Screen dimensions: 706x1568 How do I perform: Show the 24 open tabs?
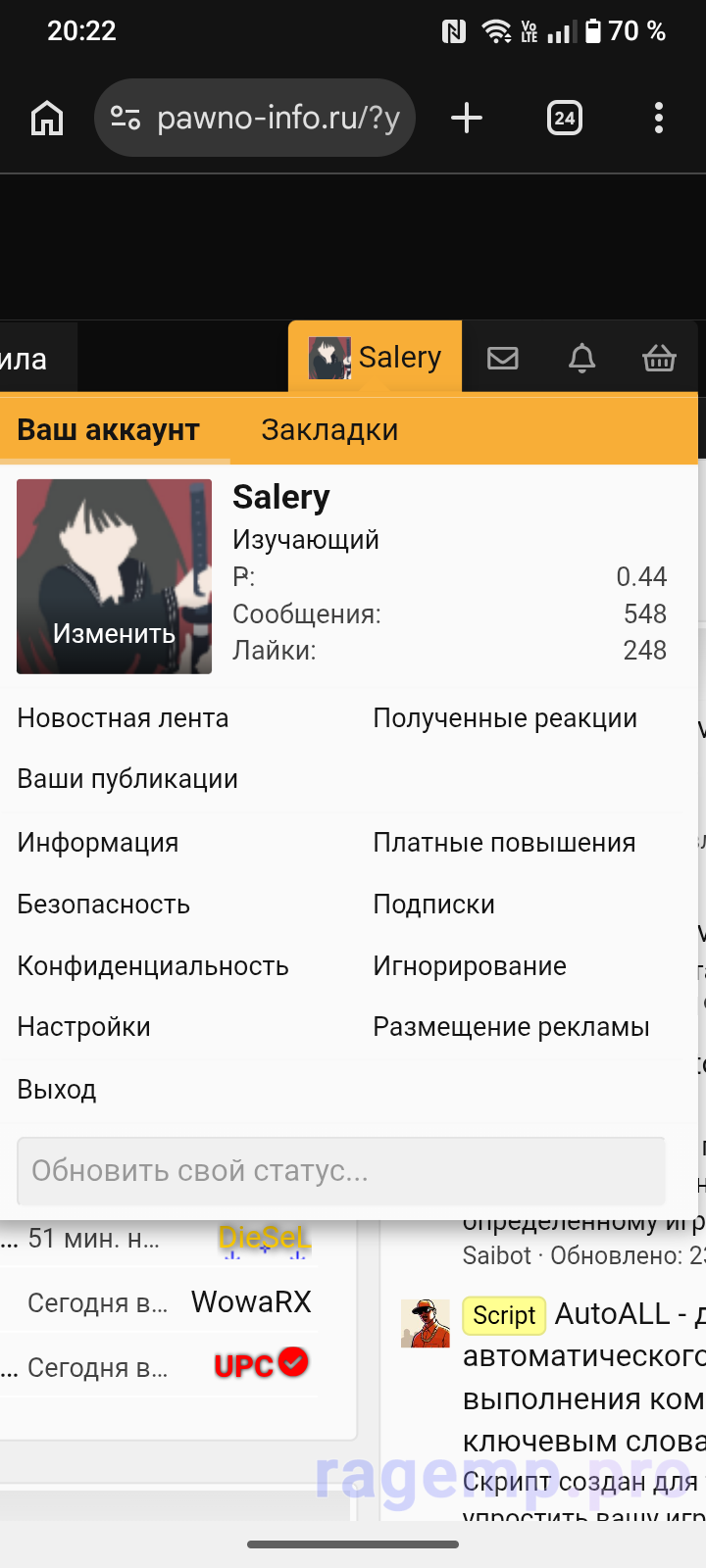tap(565, 119)
